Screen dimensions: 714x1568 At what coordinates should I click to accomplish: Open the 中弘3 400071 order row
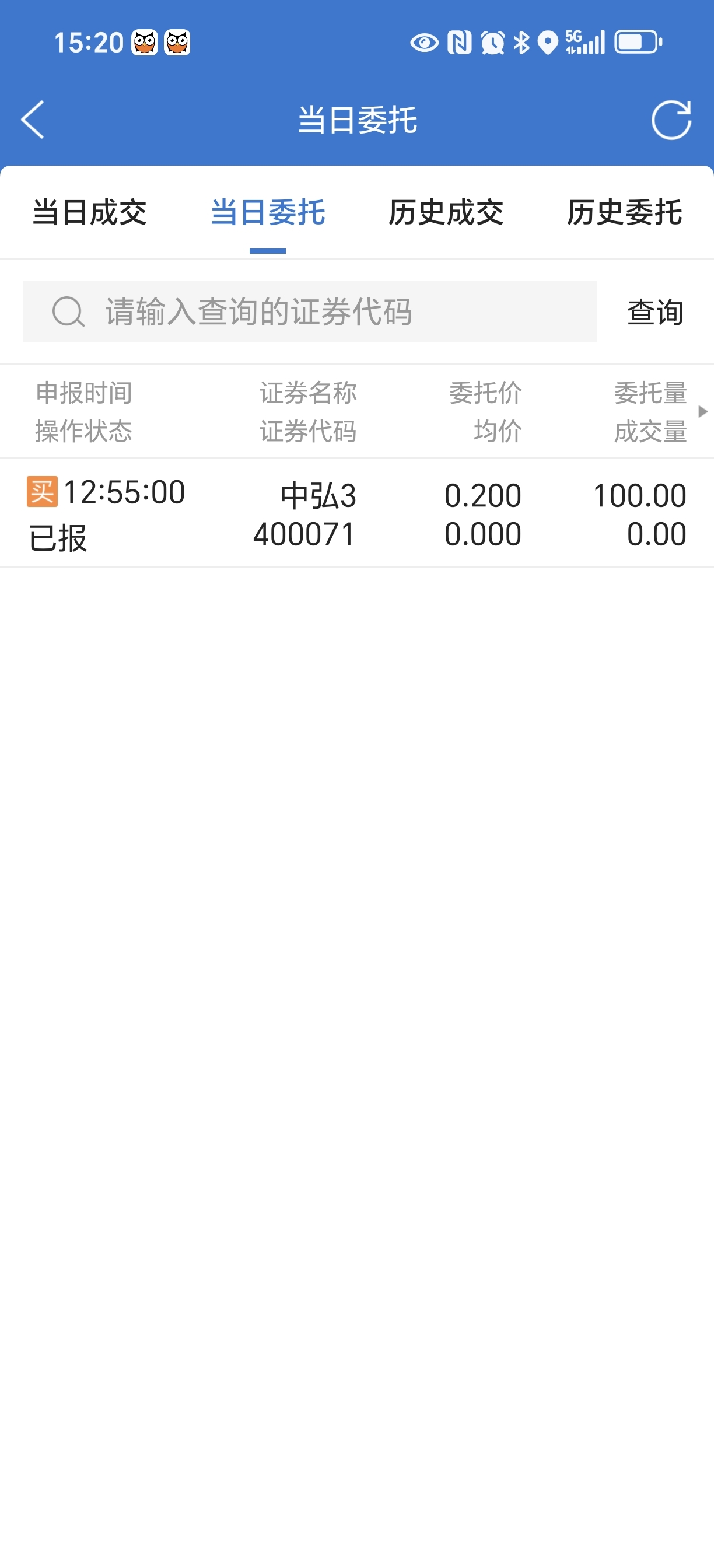point(356,514)
